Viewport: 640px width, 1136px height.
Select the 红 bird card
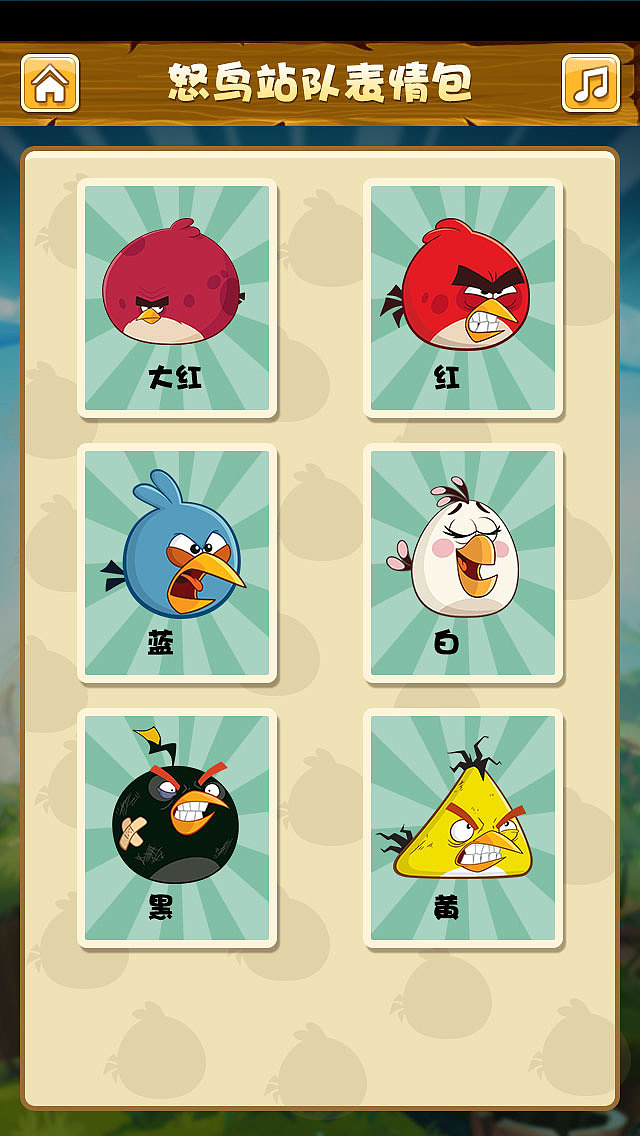(x=463, y=298)
